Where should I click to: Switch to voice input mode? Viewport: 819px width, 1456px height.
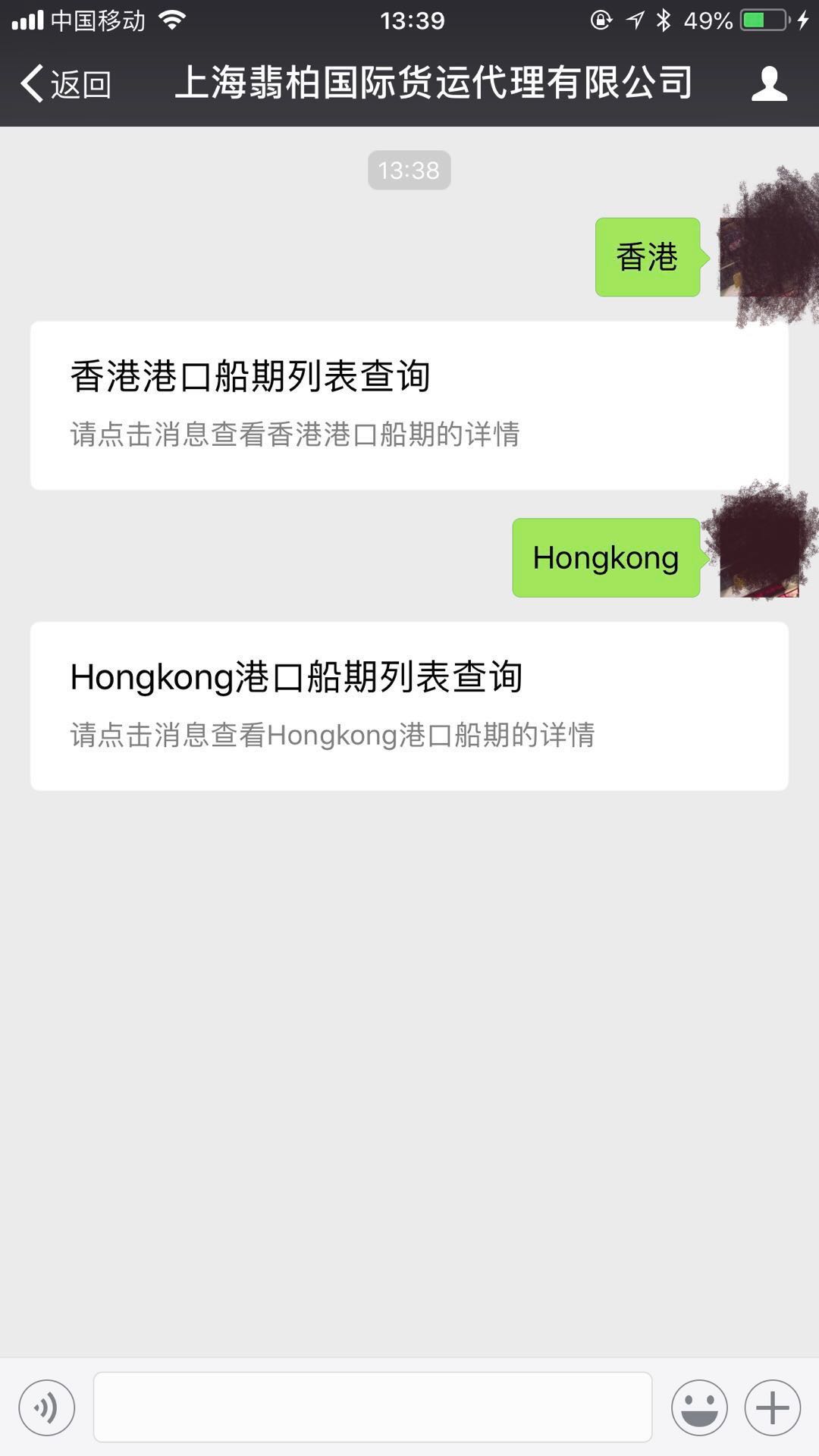click(47, 1407)
